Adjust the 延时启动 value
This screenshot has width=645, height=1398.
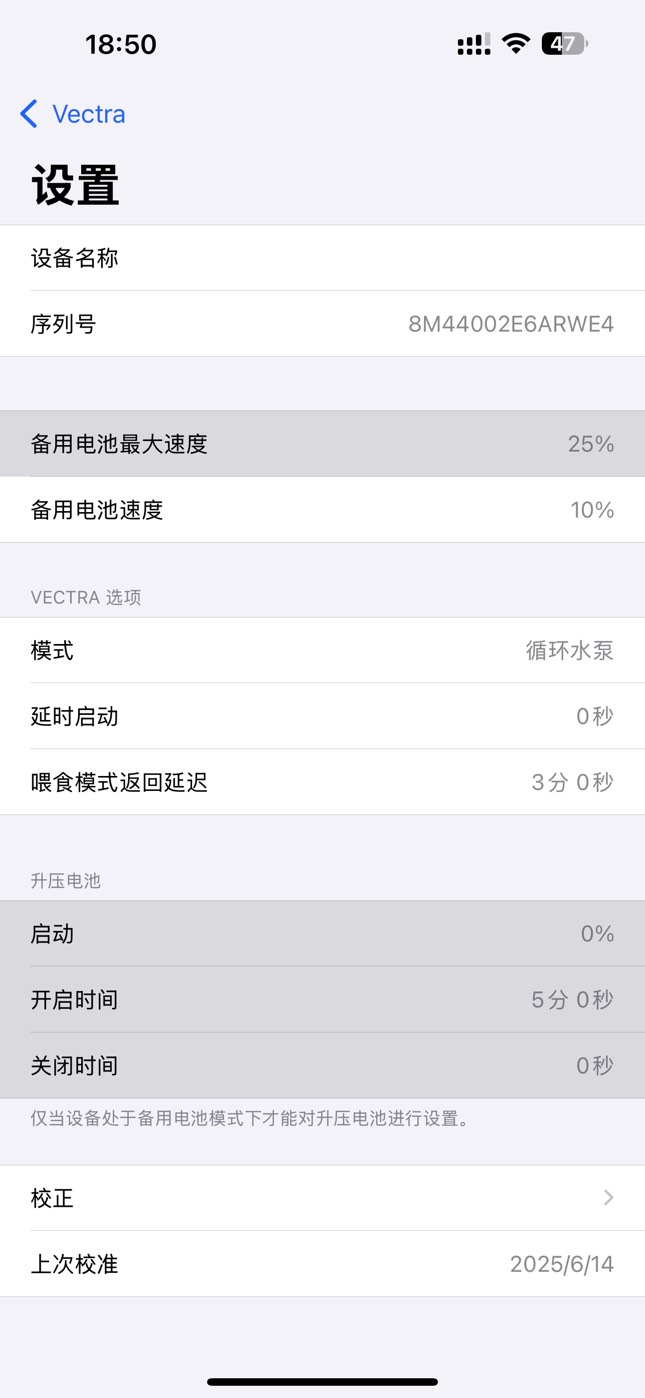[322, 716]
